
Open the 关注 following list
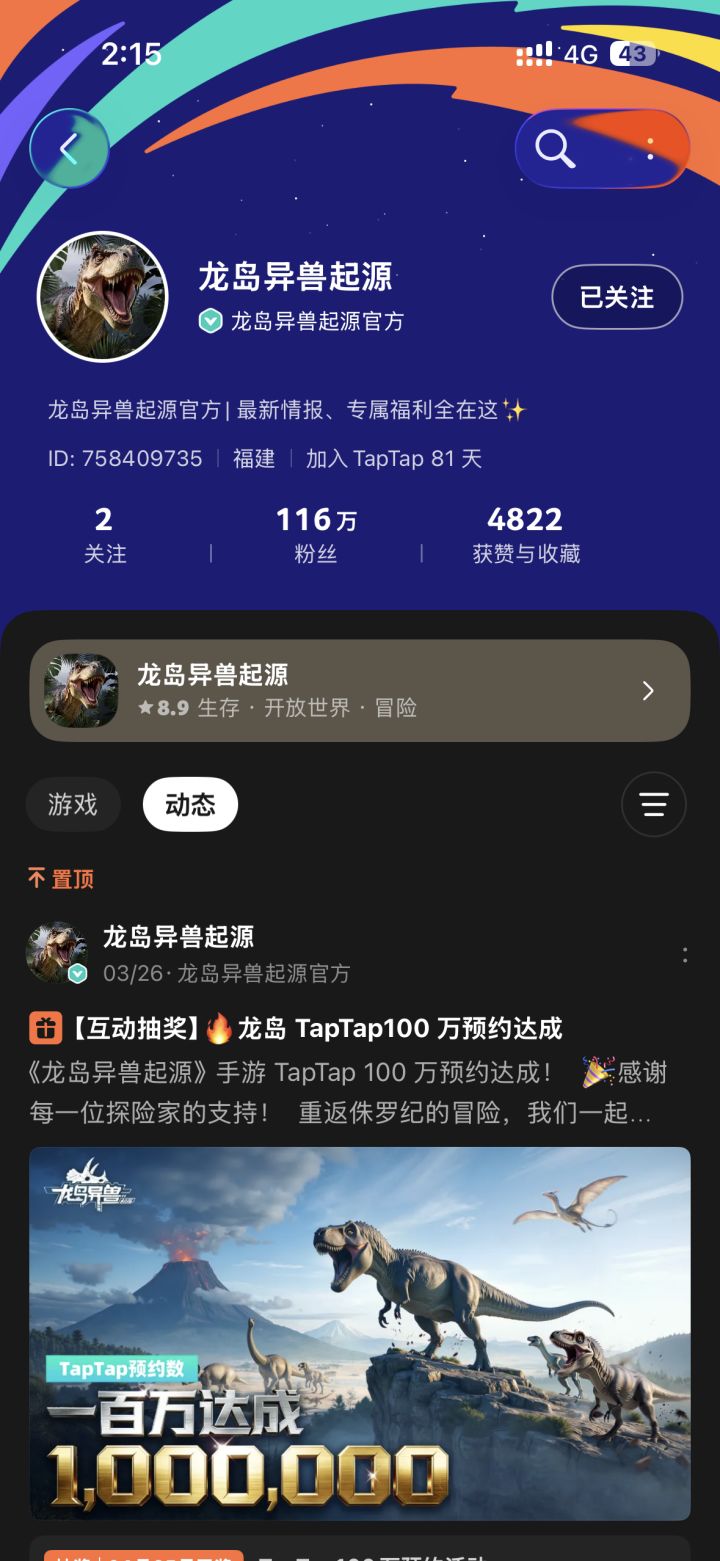point(104,535)
